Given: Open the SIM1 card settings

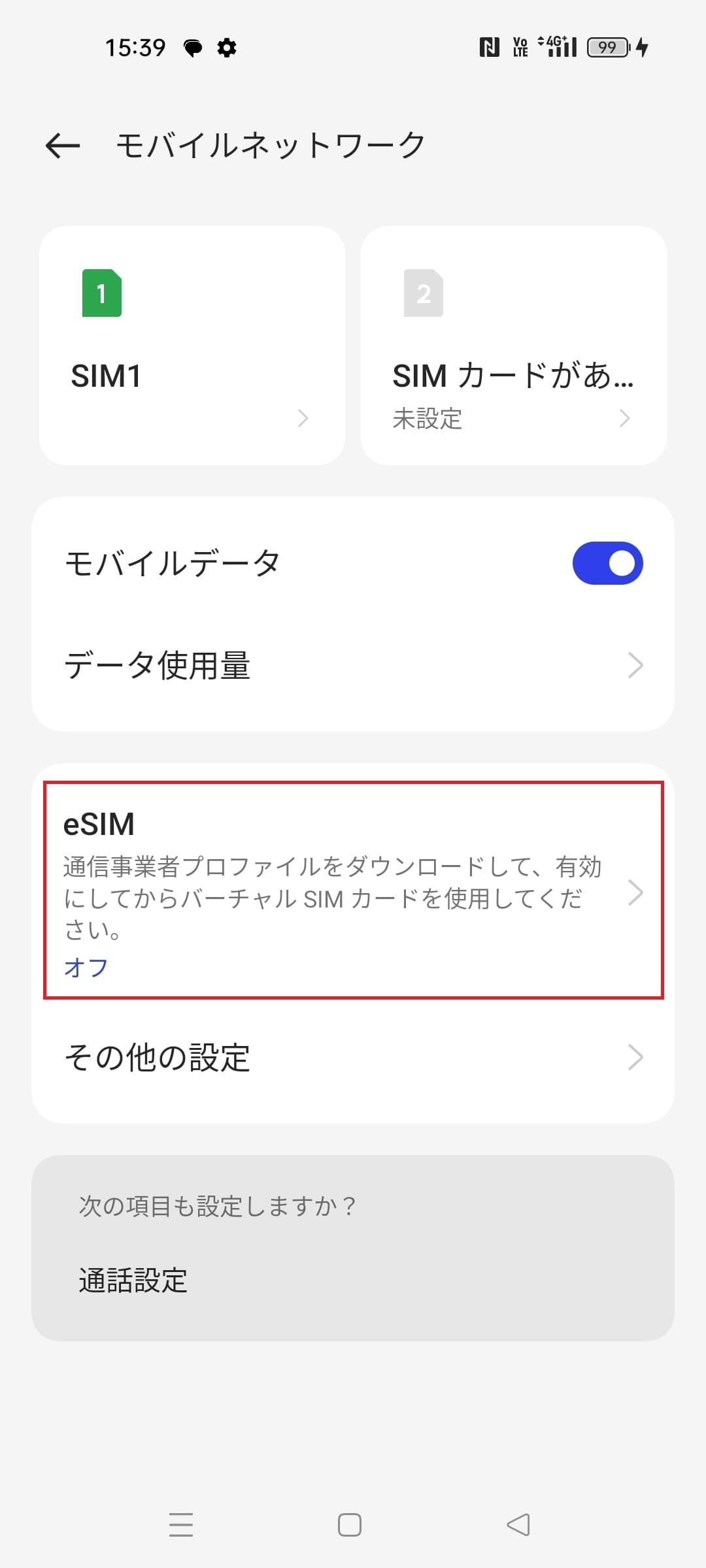Looking at the screenshot, I should (x=192, y=346).
